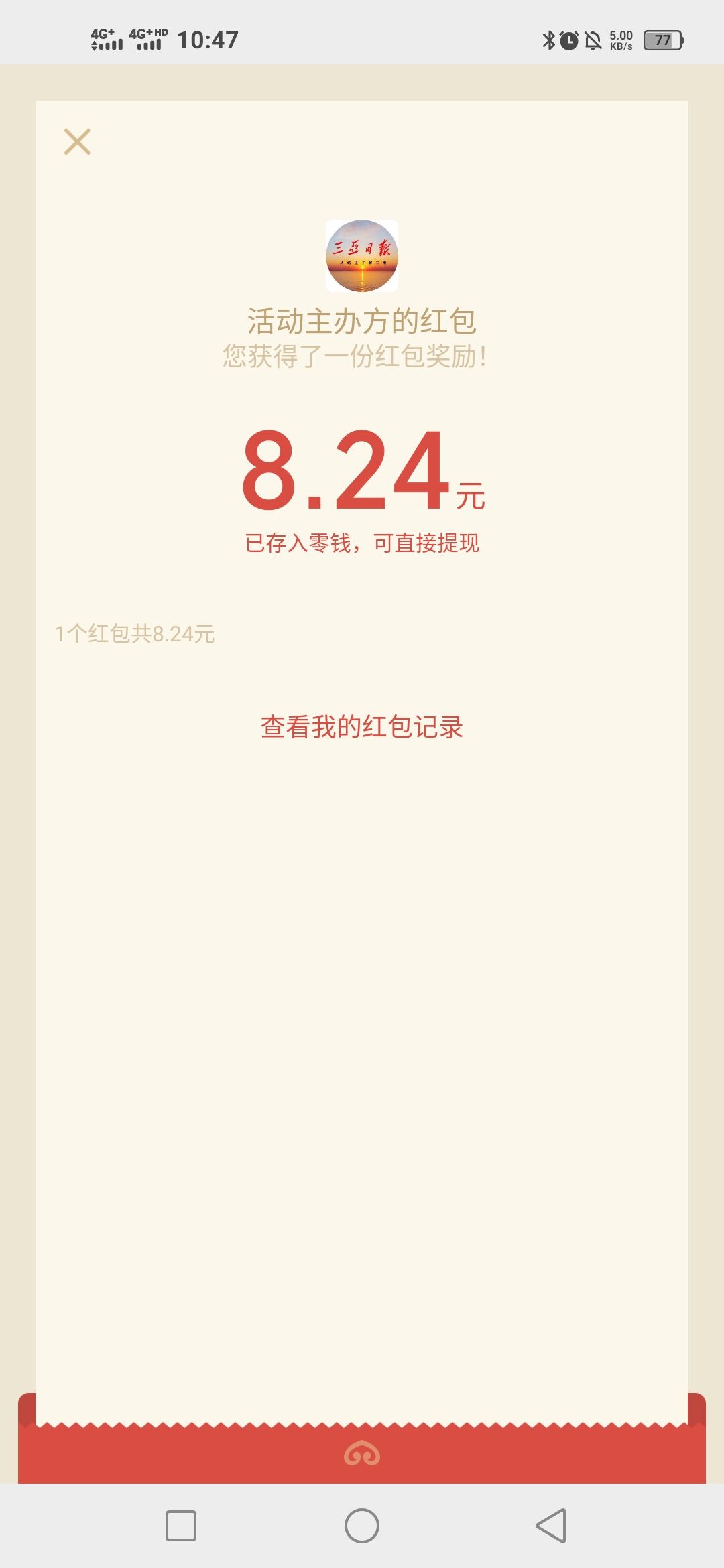Go to the home screen

click(362, 1526)
